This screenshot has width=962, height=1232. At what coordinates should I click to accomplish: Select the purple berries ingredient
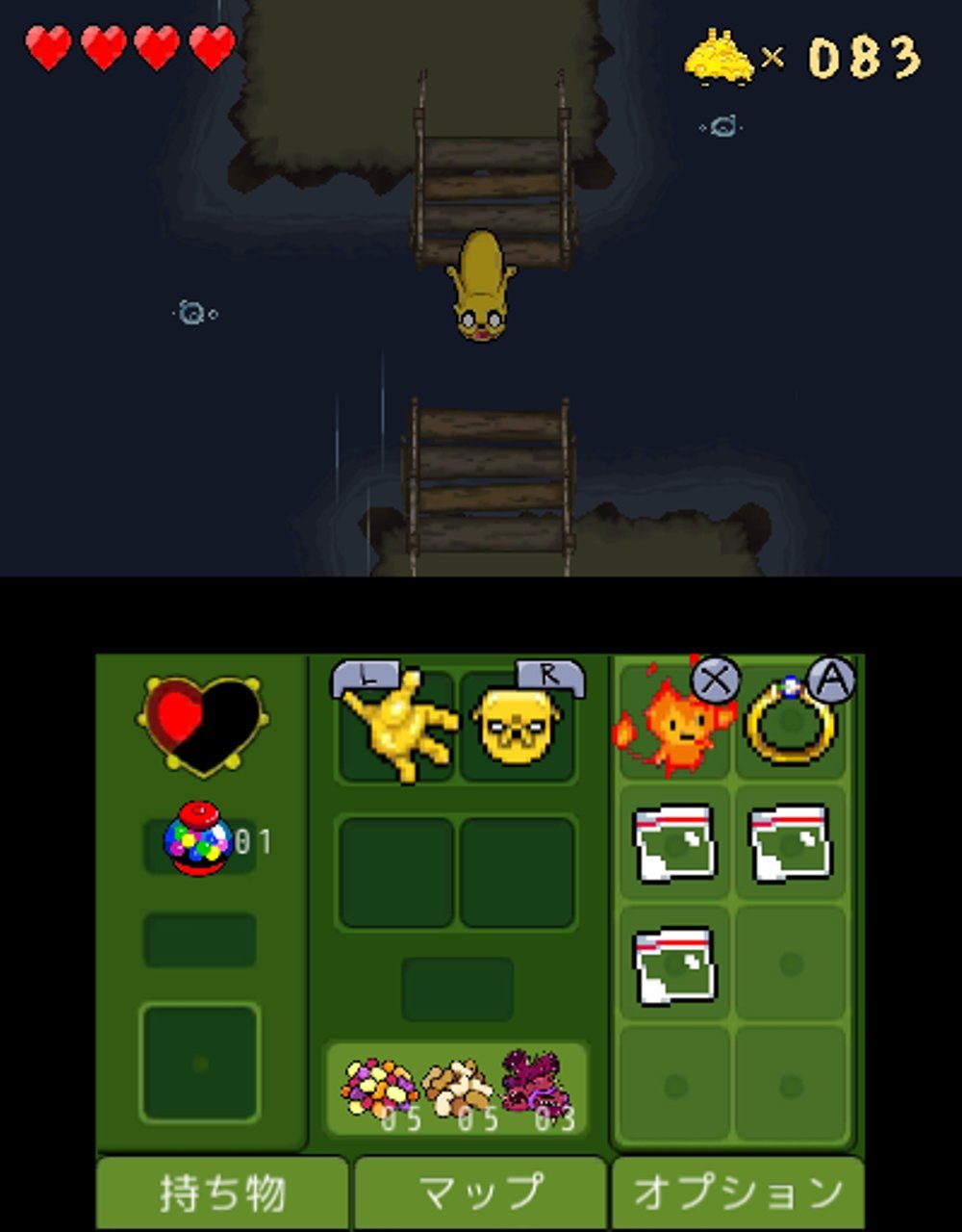click(536, 1085)
